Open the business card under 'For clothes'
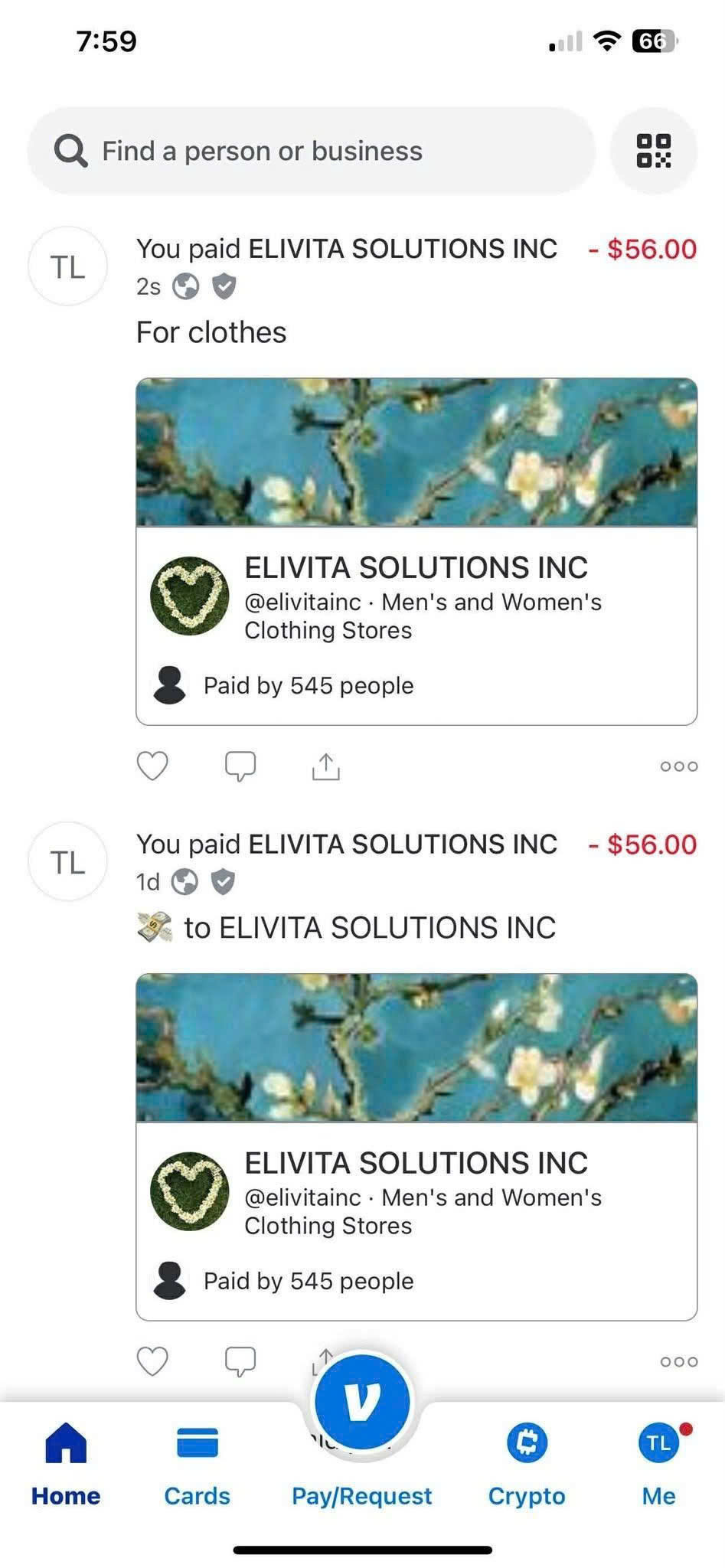725x1568 pixels. [416, 551]
